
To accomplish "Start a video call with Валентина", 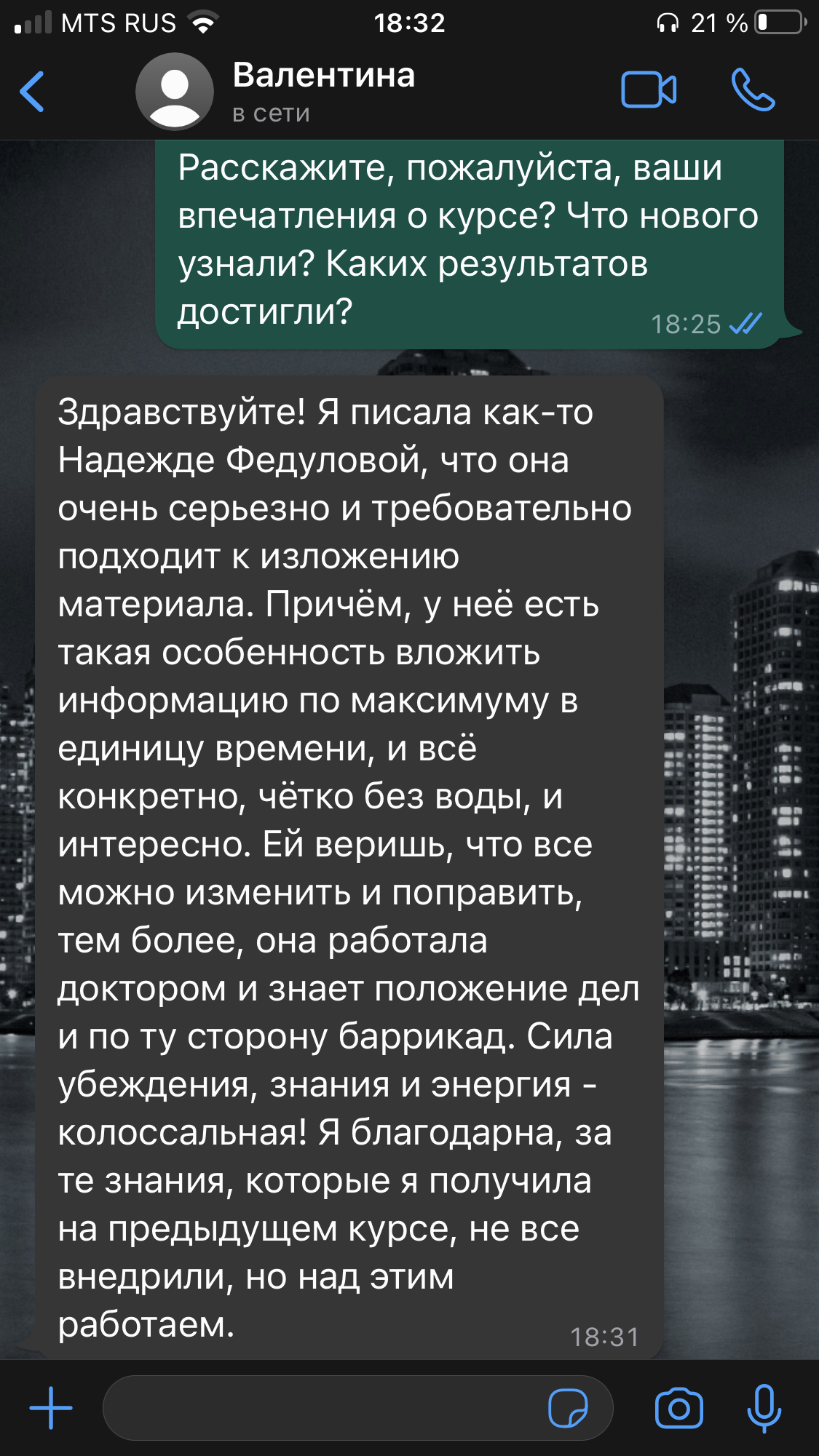I will click(x=648, y=91).
